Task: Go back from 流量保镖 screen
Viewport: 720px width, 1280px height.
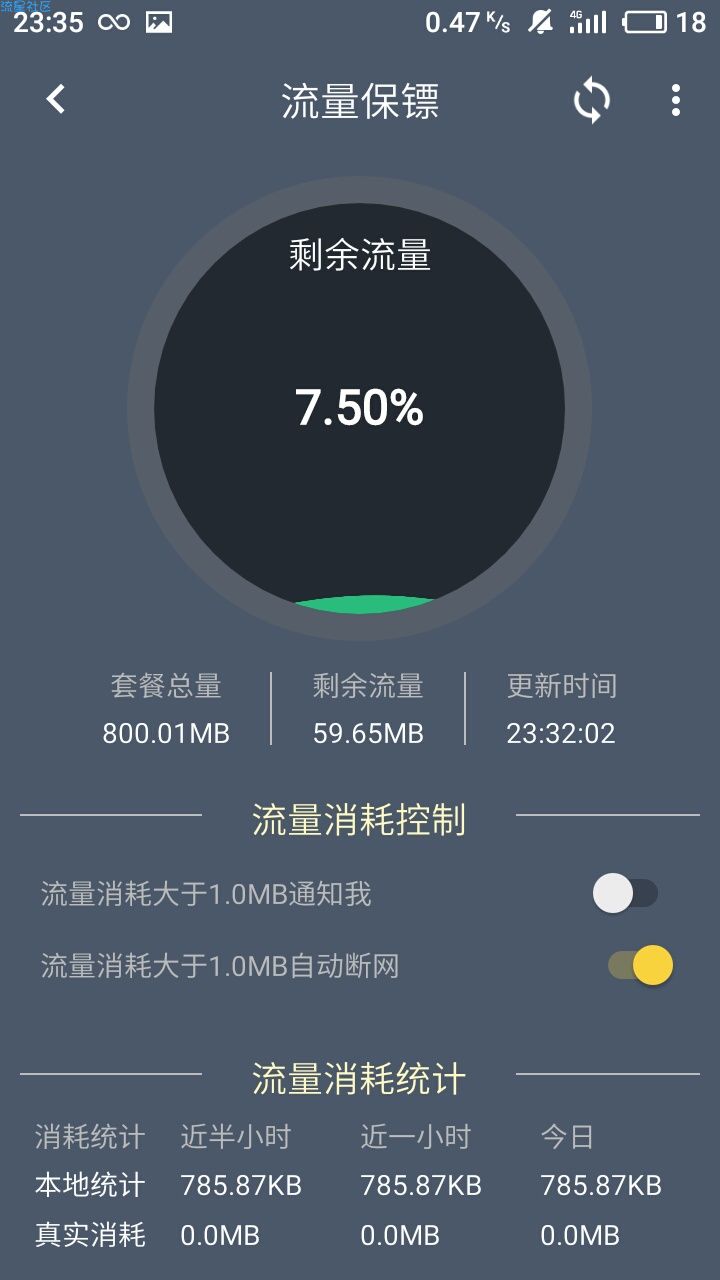Action: [56, 99]
